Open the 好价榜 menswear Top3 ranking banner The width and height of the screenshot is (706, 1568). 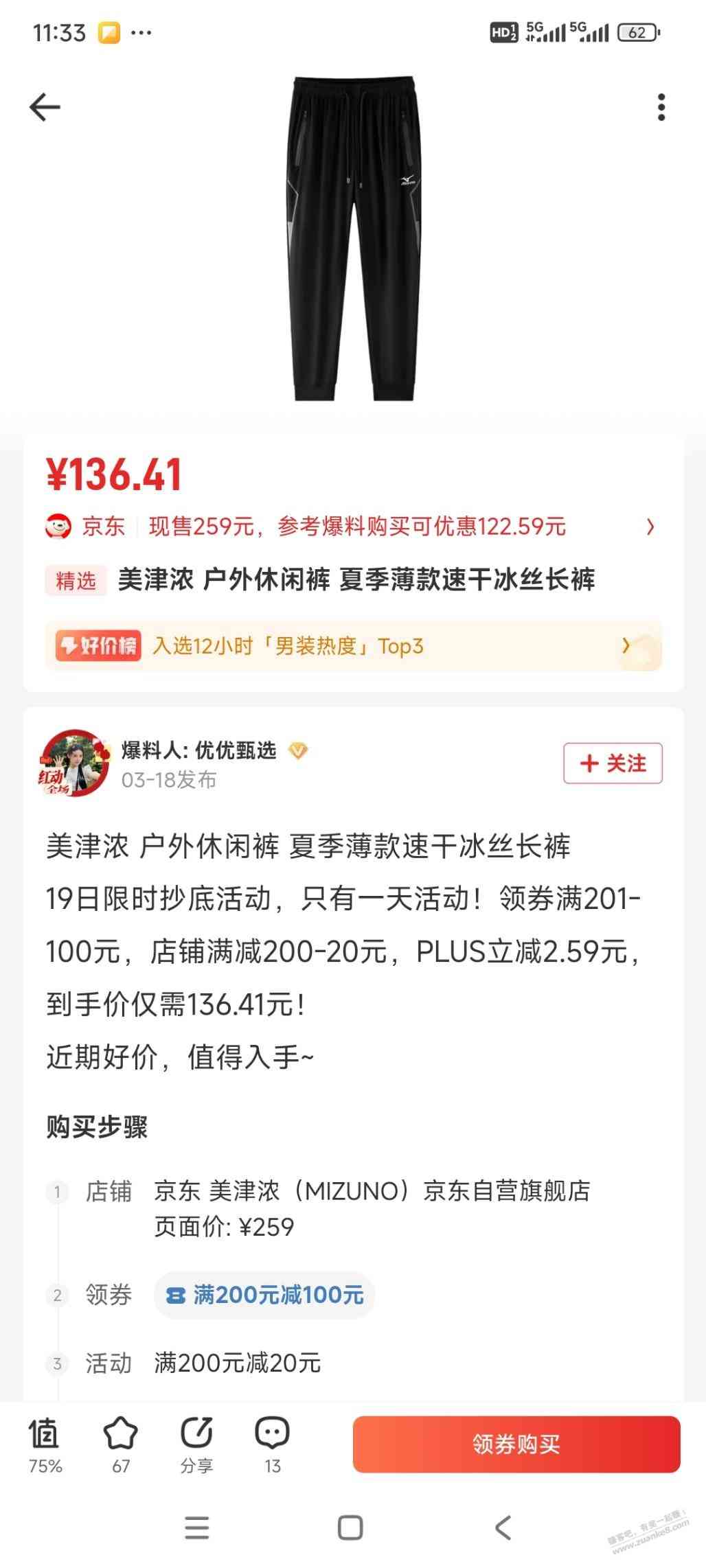(353, 646)
